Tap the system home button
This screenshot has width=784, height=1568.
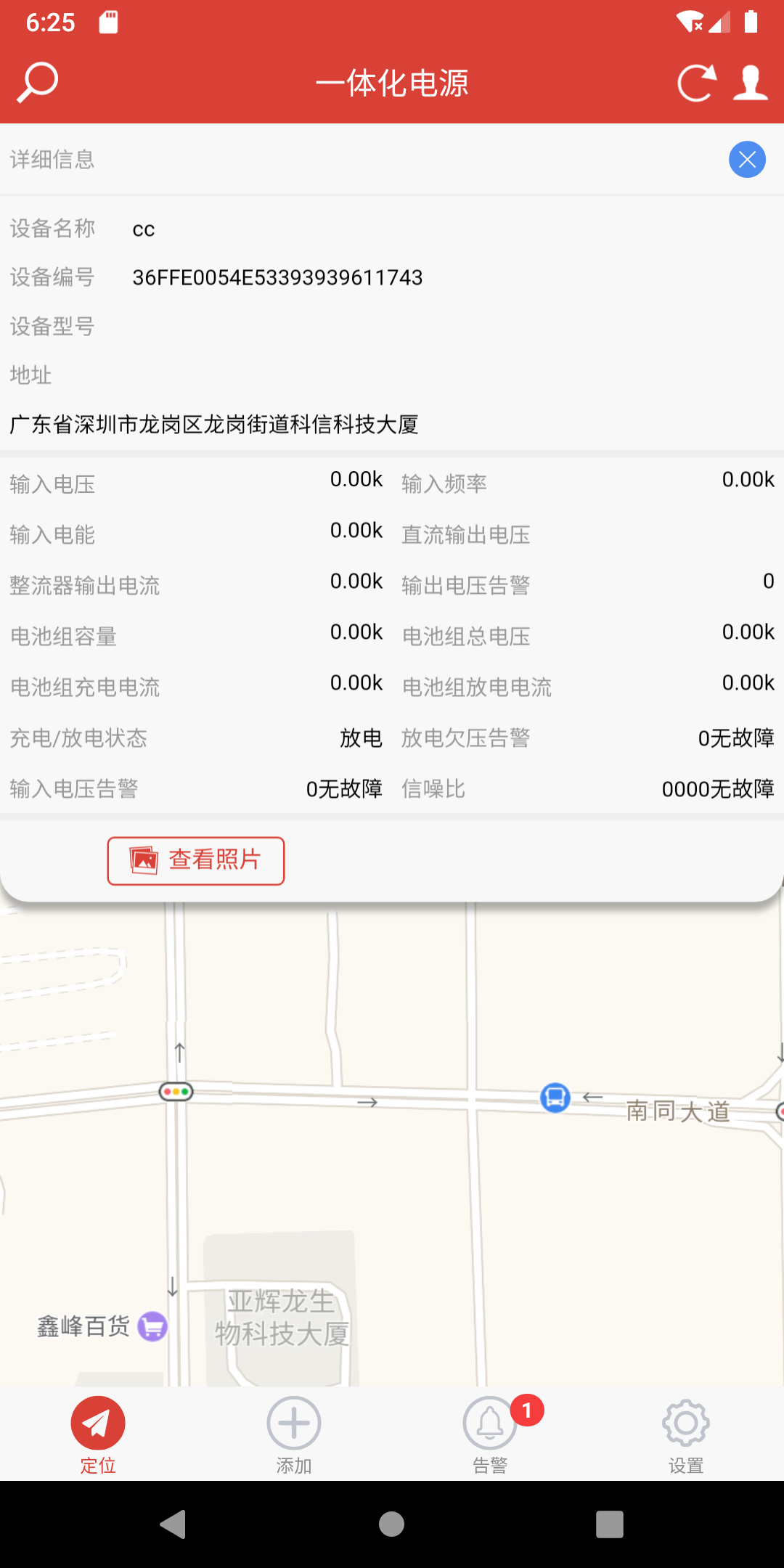coord(392,1524)
